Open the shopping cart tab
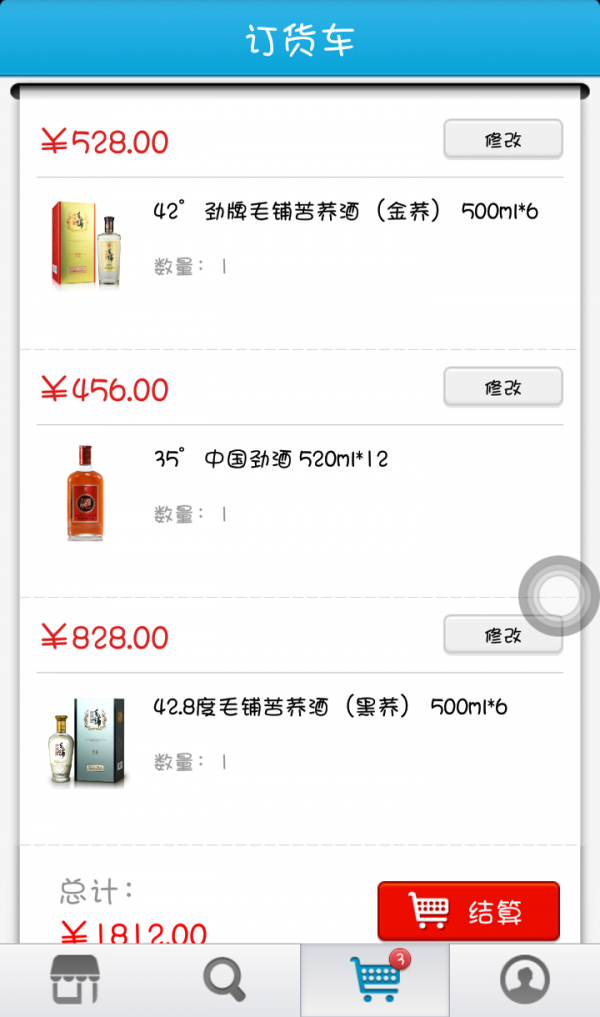Screen dimensions: 600x1017 [x=375, y=980]
